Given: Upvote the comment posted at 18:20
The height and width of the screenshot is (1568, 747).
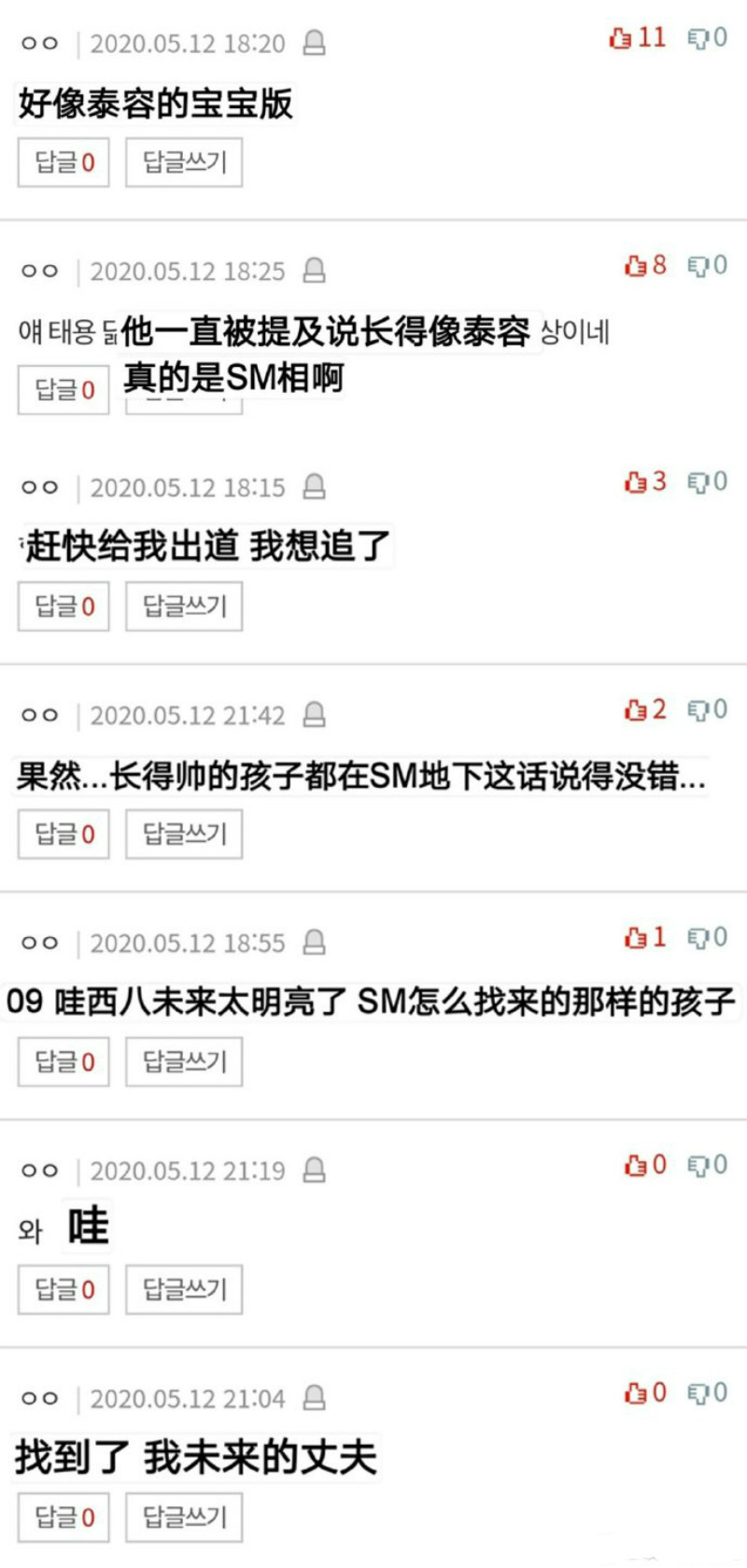Looking at the screenshot, I should click(621, 38).
